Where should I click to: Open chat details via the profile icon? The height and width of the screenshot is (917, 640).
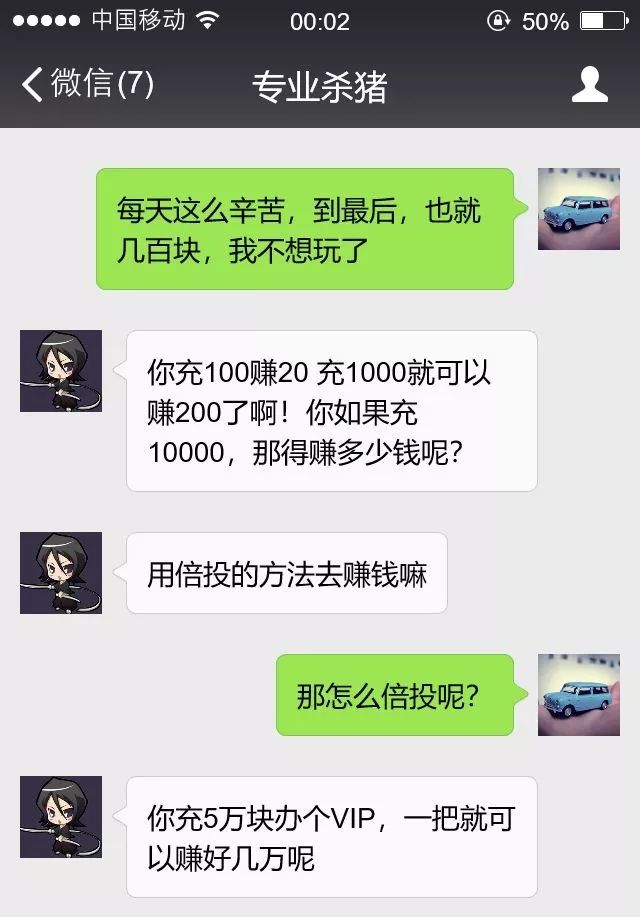[589, 85]
